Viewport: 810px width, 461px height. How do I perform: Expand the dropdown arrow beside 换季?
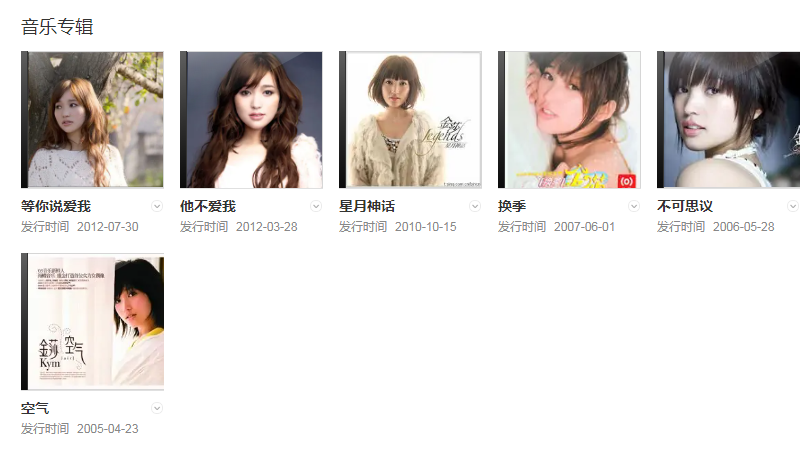(634, 206)
